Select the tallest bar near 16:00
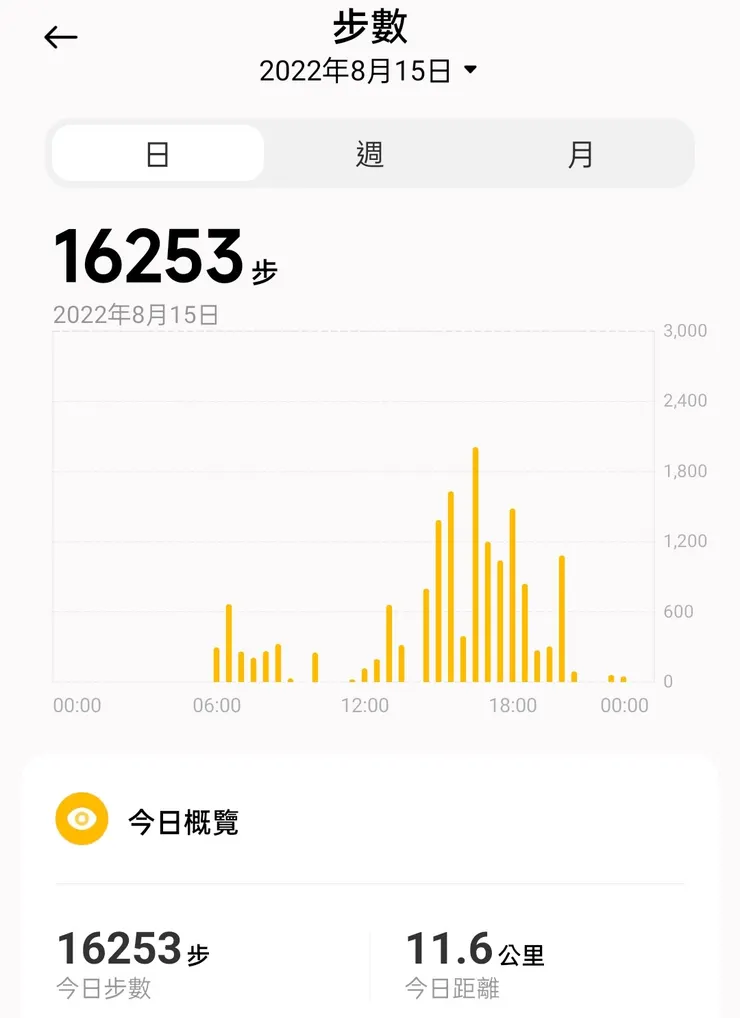 pyautogui.click(x=477, y=560)
